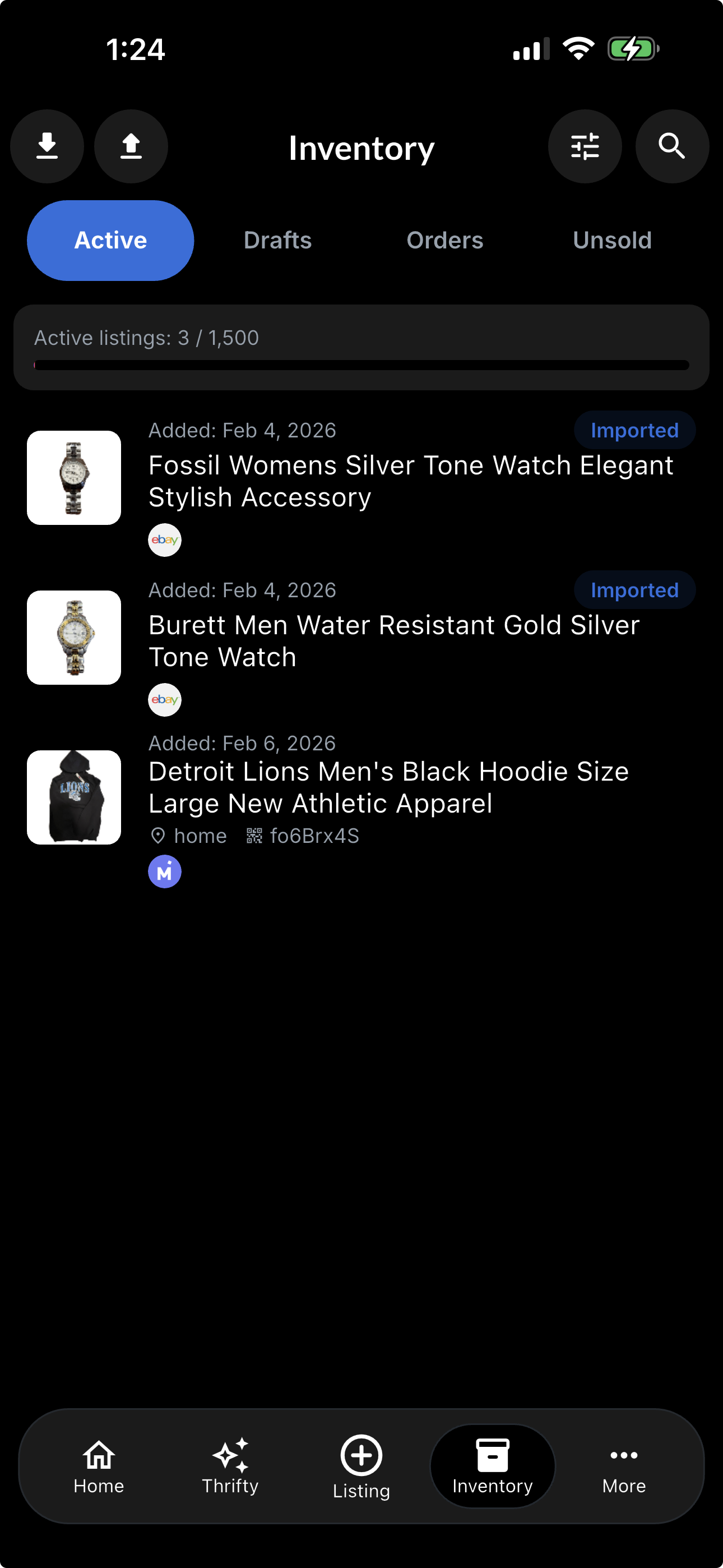Go to the Home tab

pos(99,1466)
